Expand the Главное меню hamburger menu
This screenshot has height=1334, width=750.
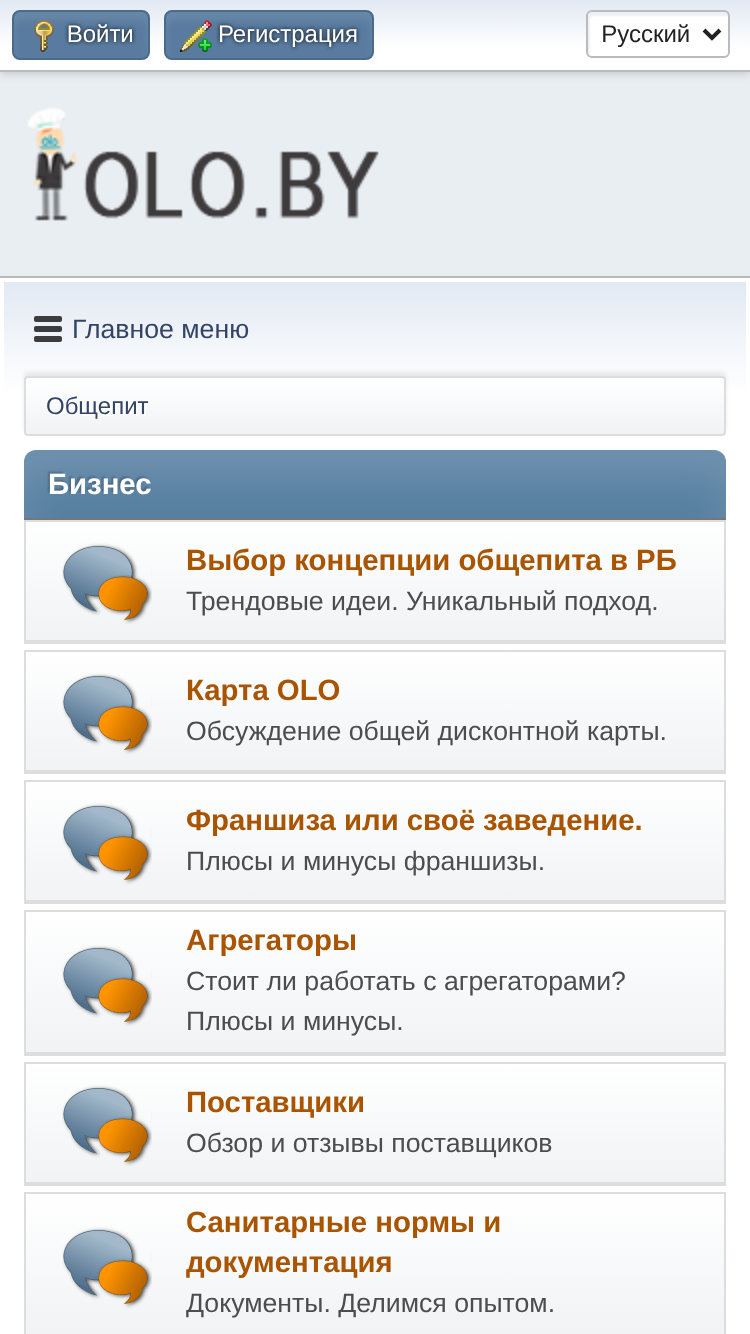pyautogui.click(x=141, y=329)
